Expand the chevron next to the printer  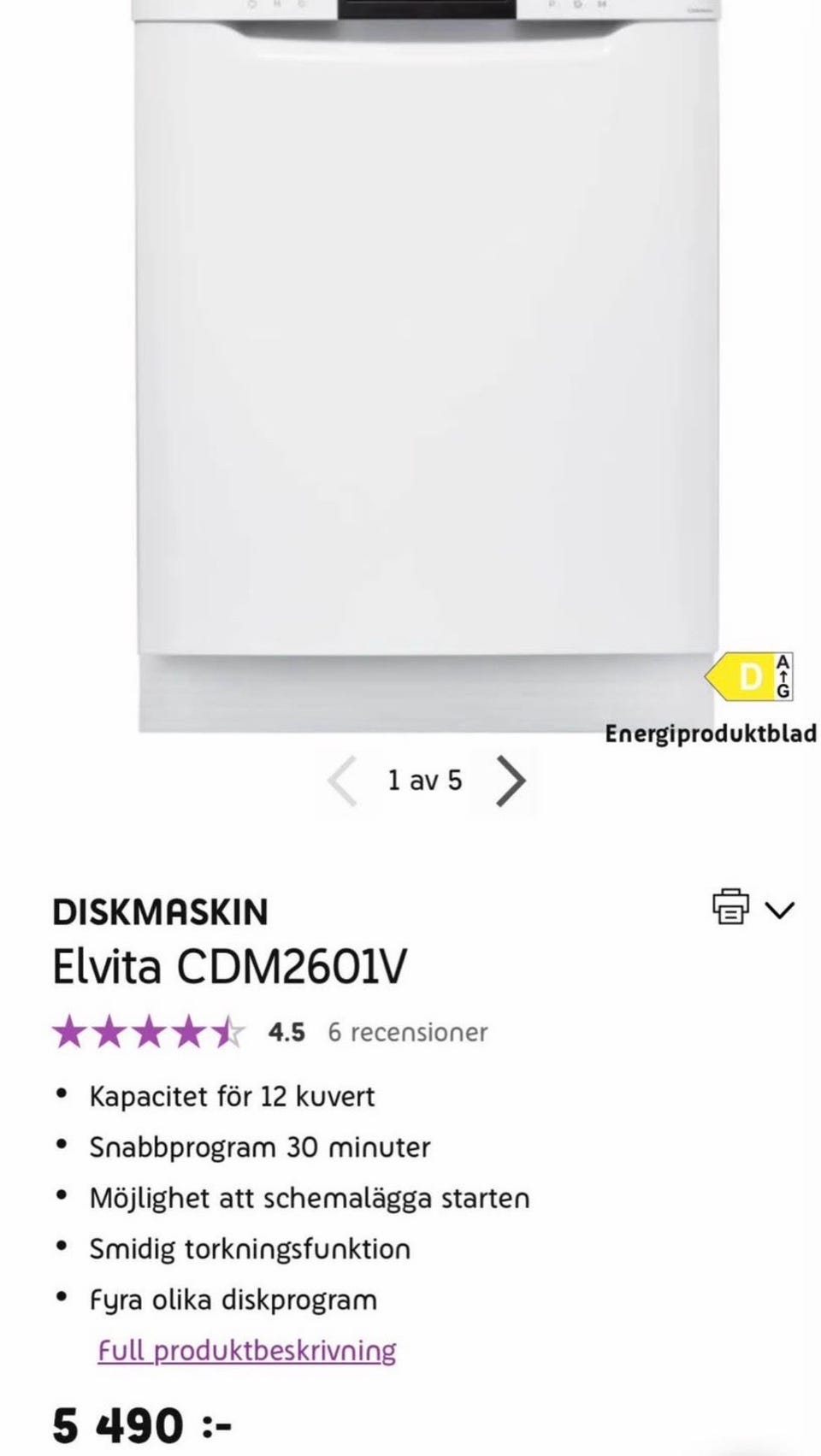coord(780,911)
